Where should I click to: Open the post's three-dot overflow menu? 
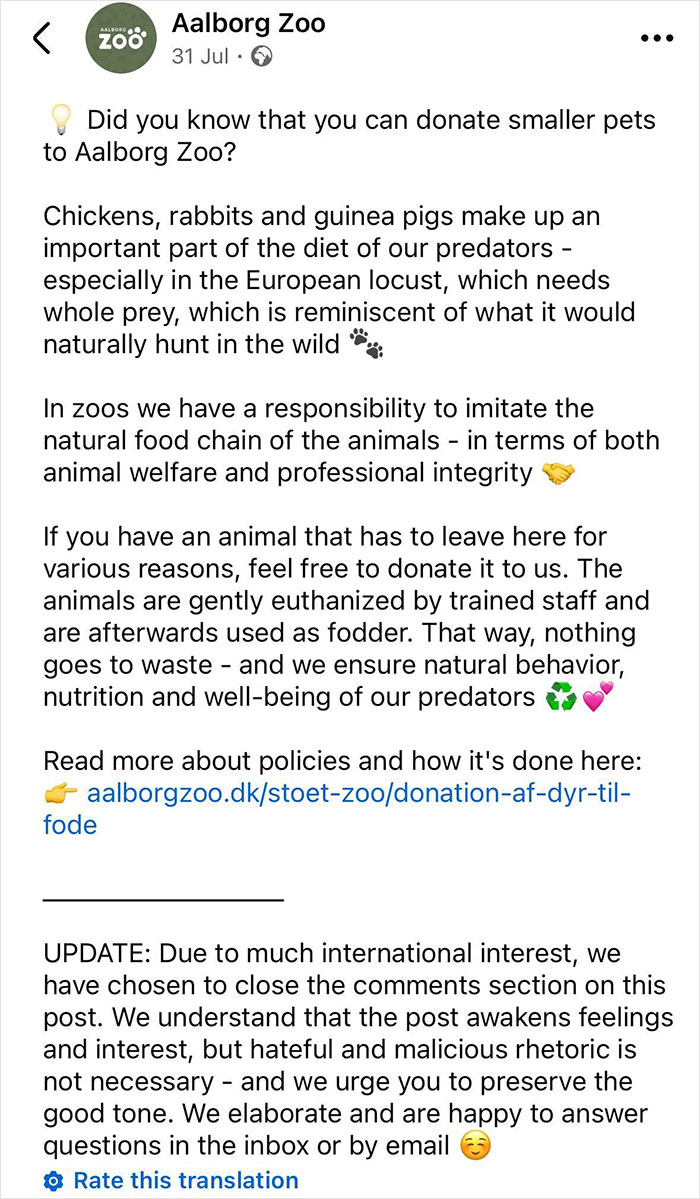[656, 39]
